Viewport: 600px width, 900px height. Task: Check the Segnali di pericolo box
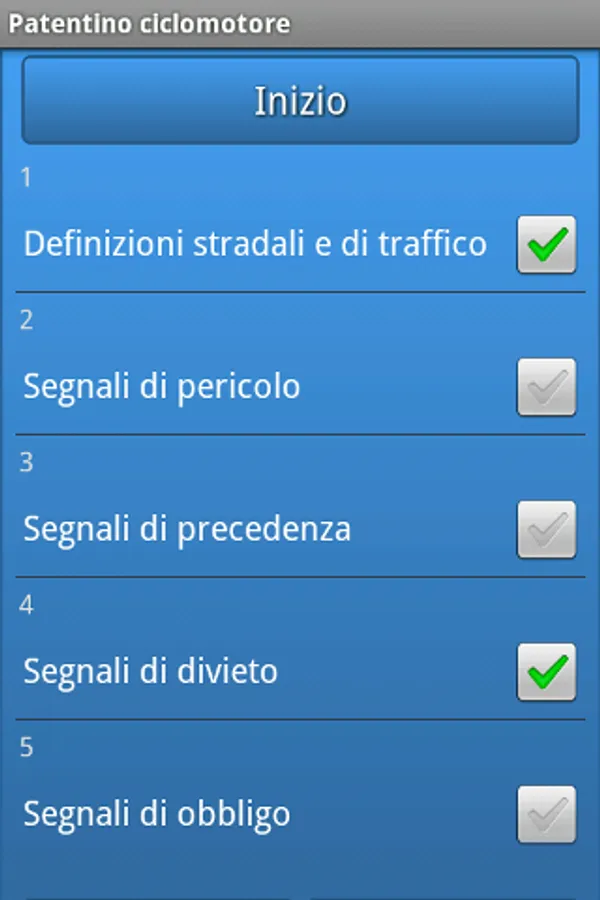[x=546, y=387]
